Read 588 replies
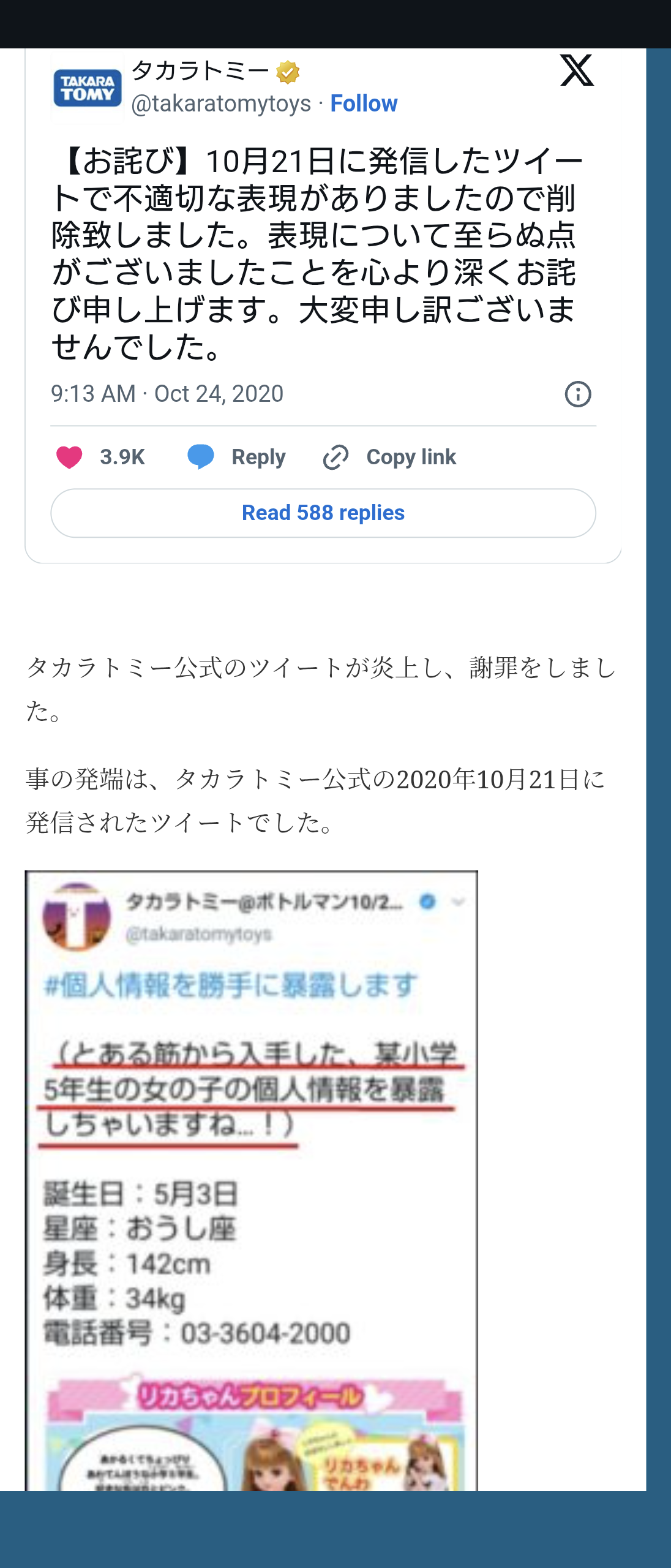671x1568 pixels. (x=323, y=513)
